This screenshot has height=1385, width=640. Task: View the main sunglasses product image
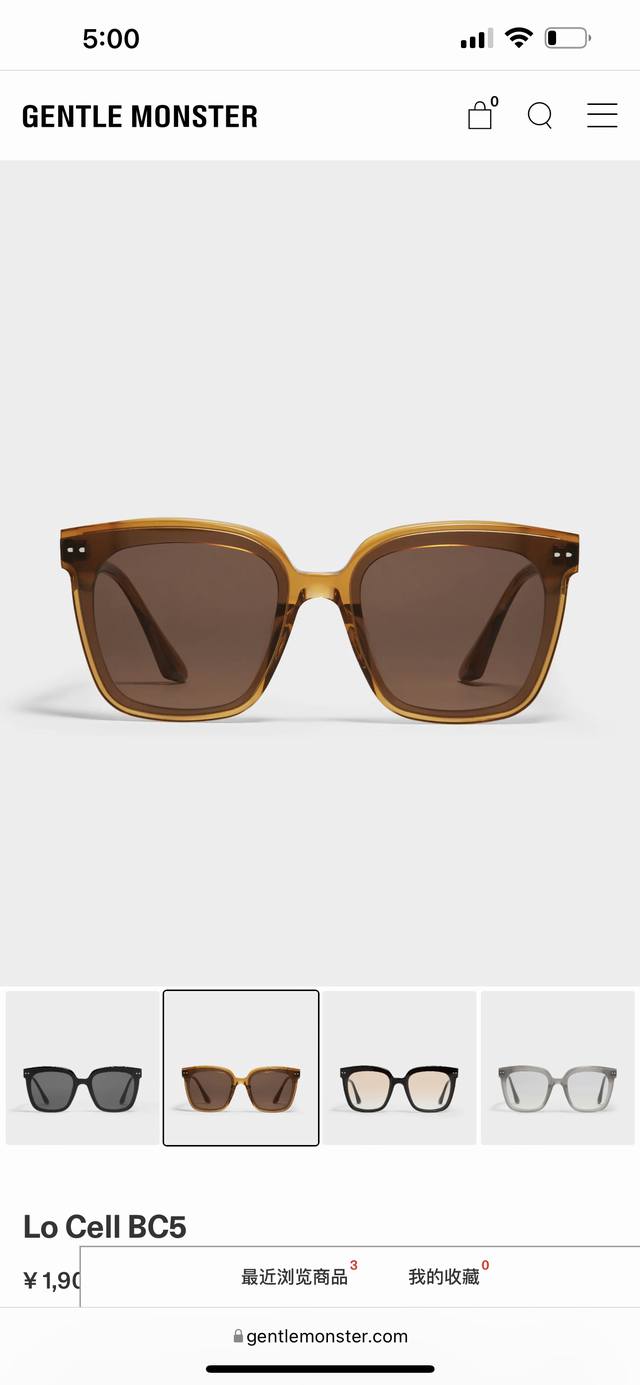point(320,620)
